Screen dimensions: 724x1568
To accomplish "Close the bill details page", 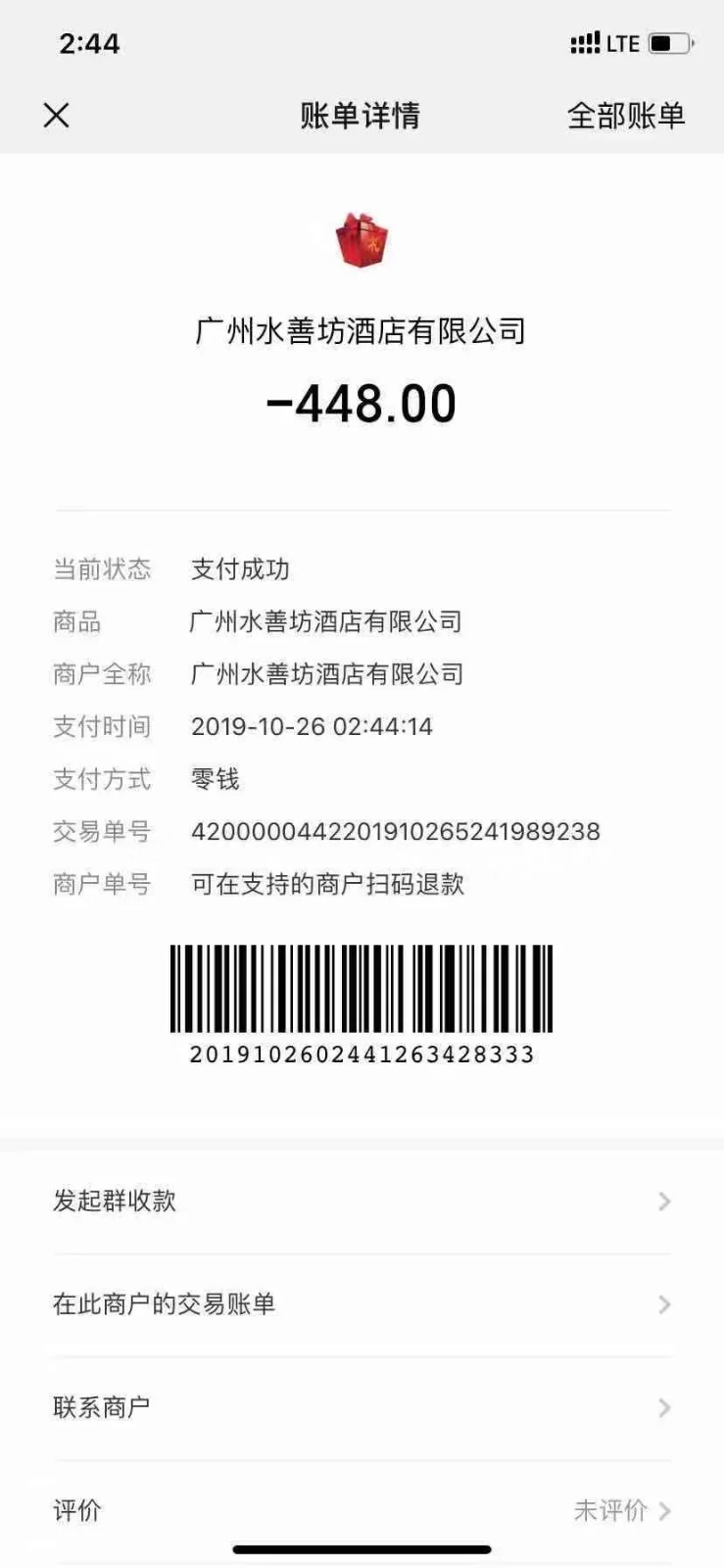I will [x=57, y=116].
